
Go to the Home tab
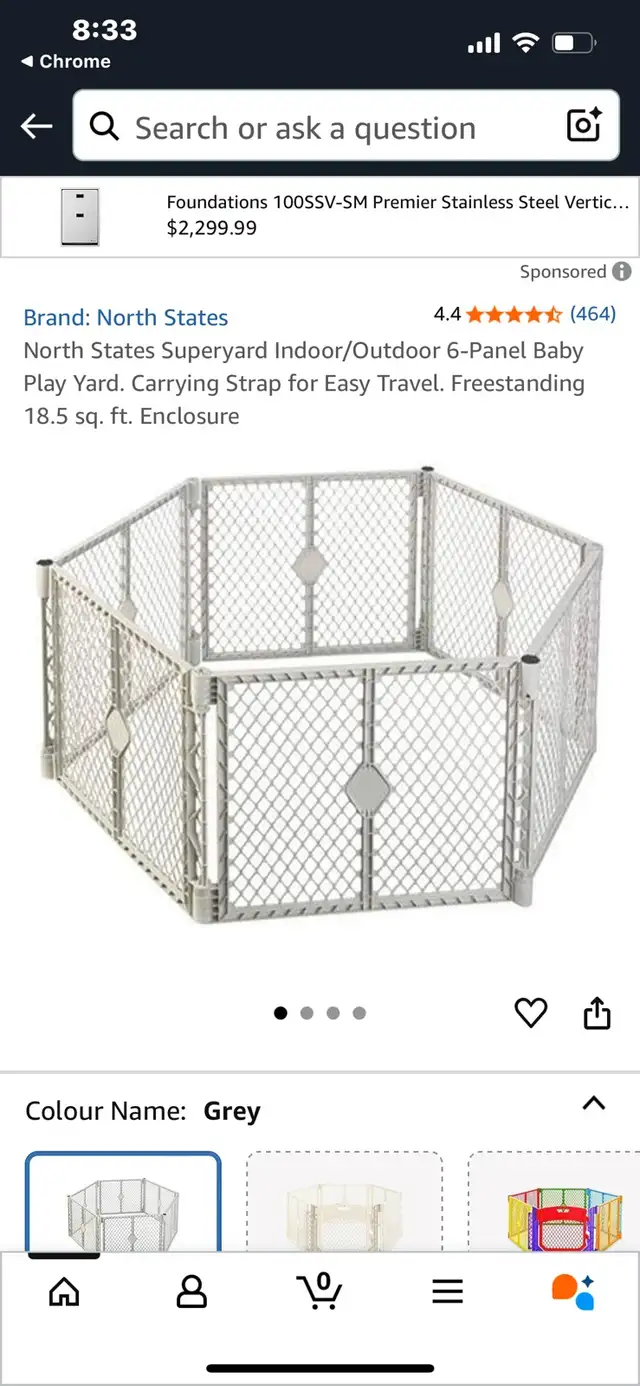point(64,1292)
